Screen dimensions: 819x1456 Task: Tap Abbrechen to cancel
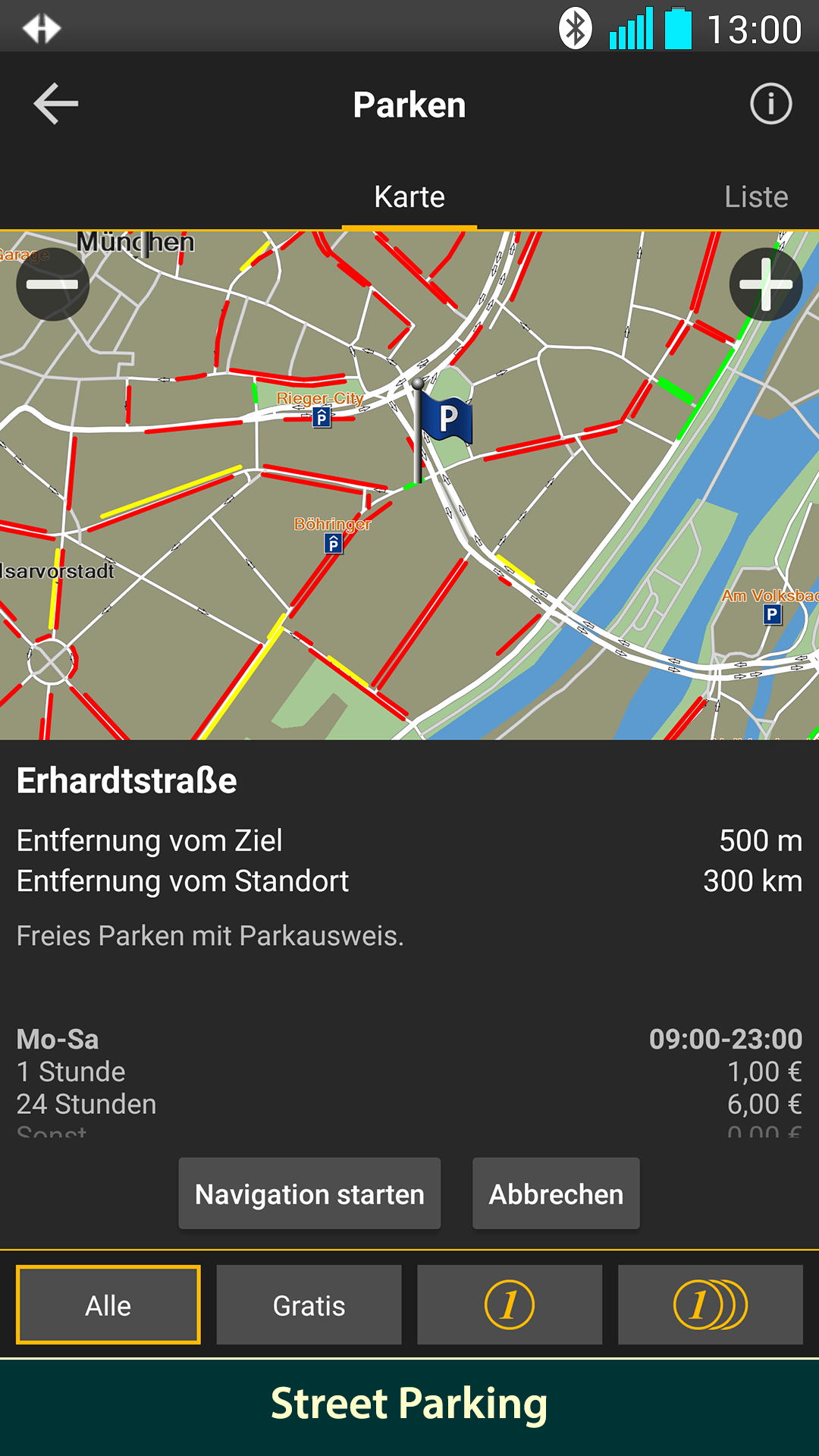click(x=556, y=1194)
